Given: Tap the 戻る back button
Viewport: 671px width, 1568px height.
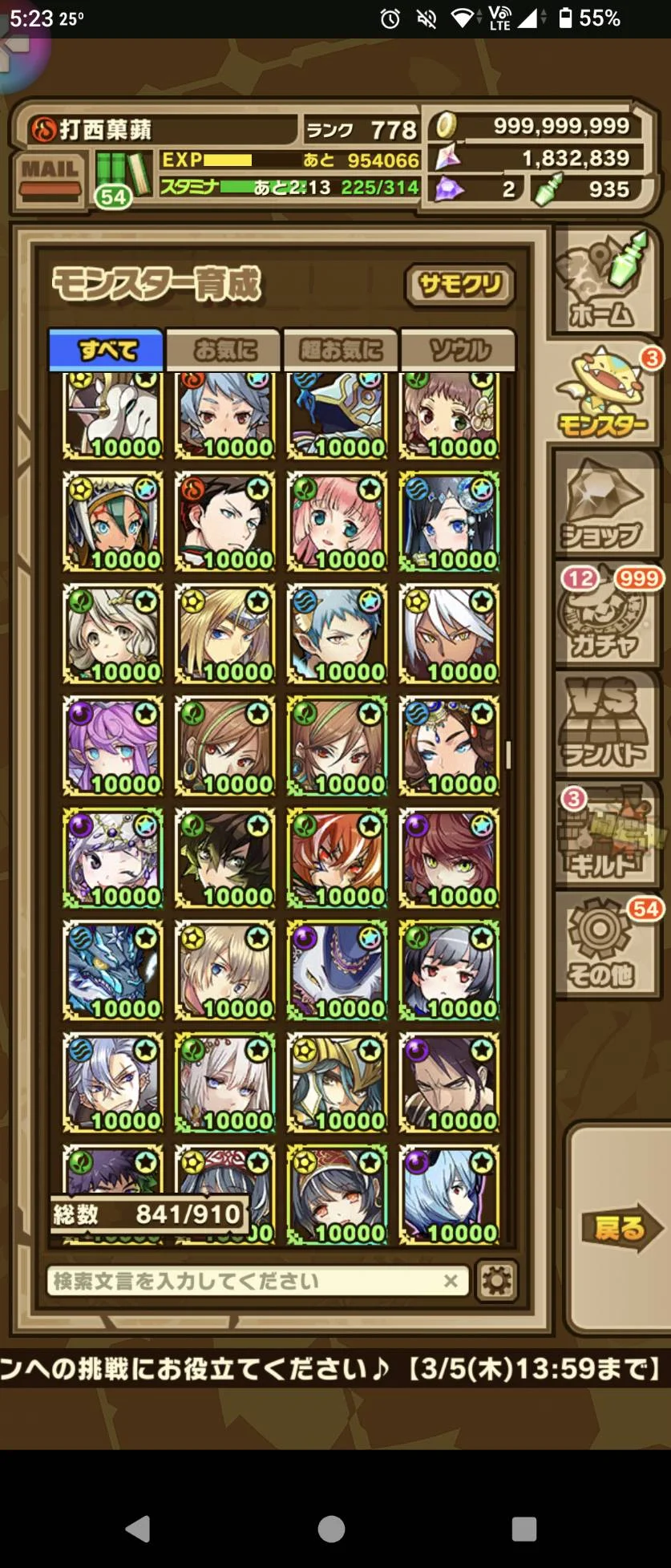Looking at the screenshot, I should 619,1227.
